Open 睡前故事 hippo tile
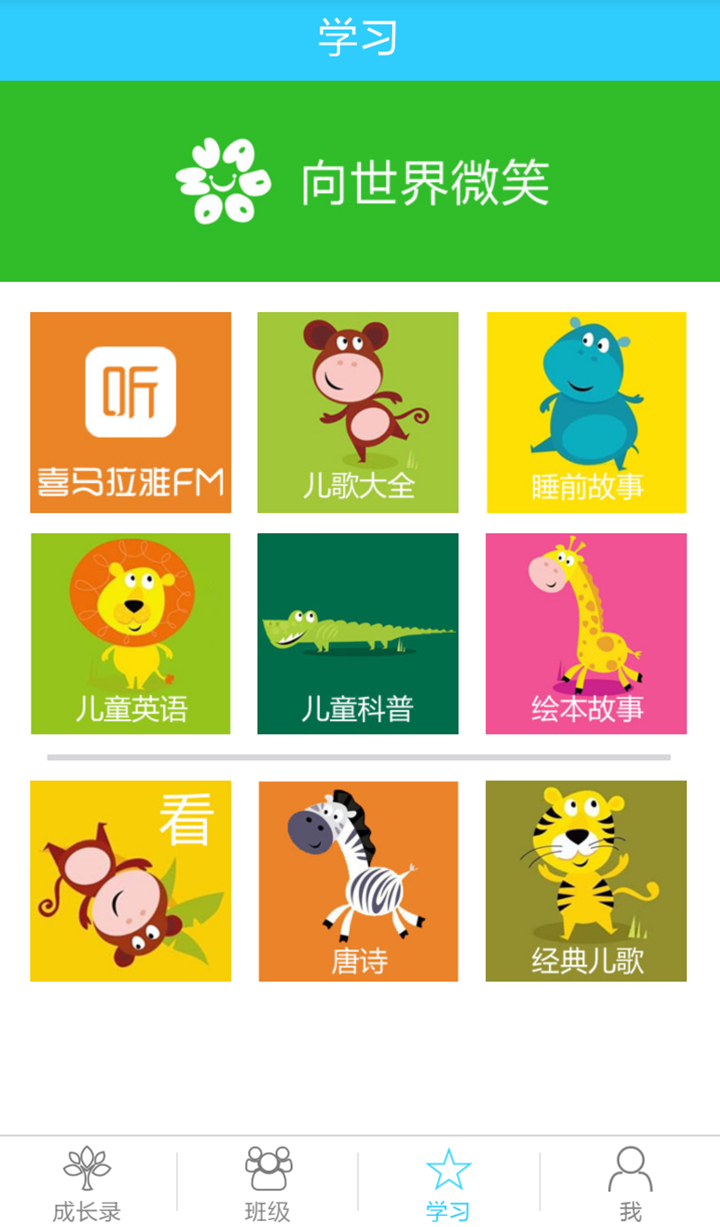 pyautogui.click(x=586, y=412)
